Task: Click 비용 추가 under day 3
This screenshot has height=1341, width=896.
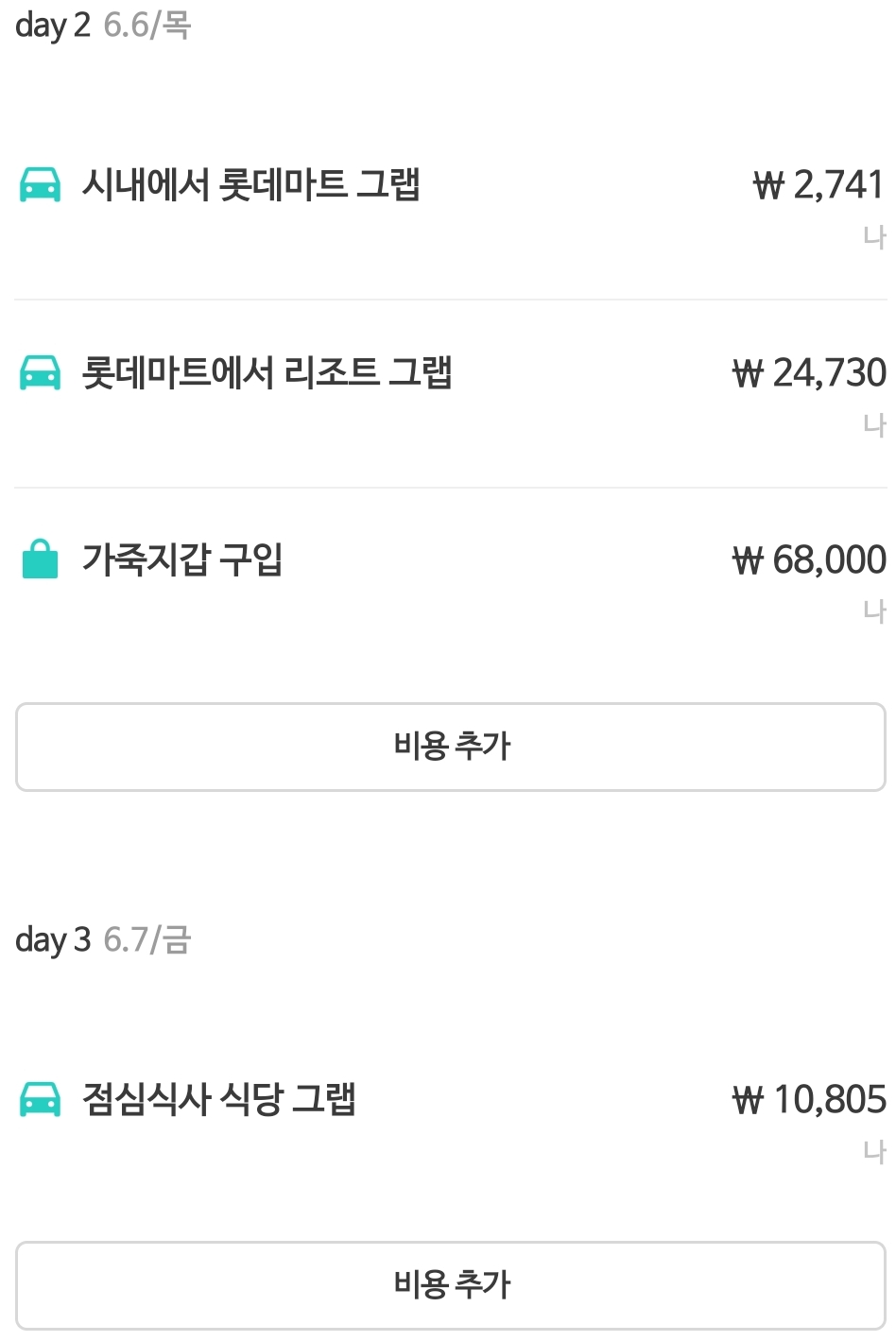Action: pyautogui.click(x=448, y=1285)
